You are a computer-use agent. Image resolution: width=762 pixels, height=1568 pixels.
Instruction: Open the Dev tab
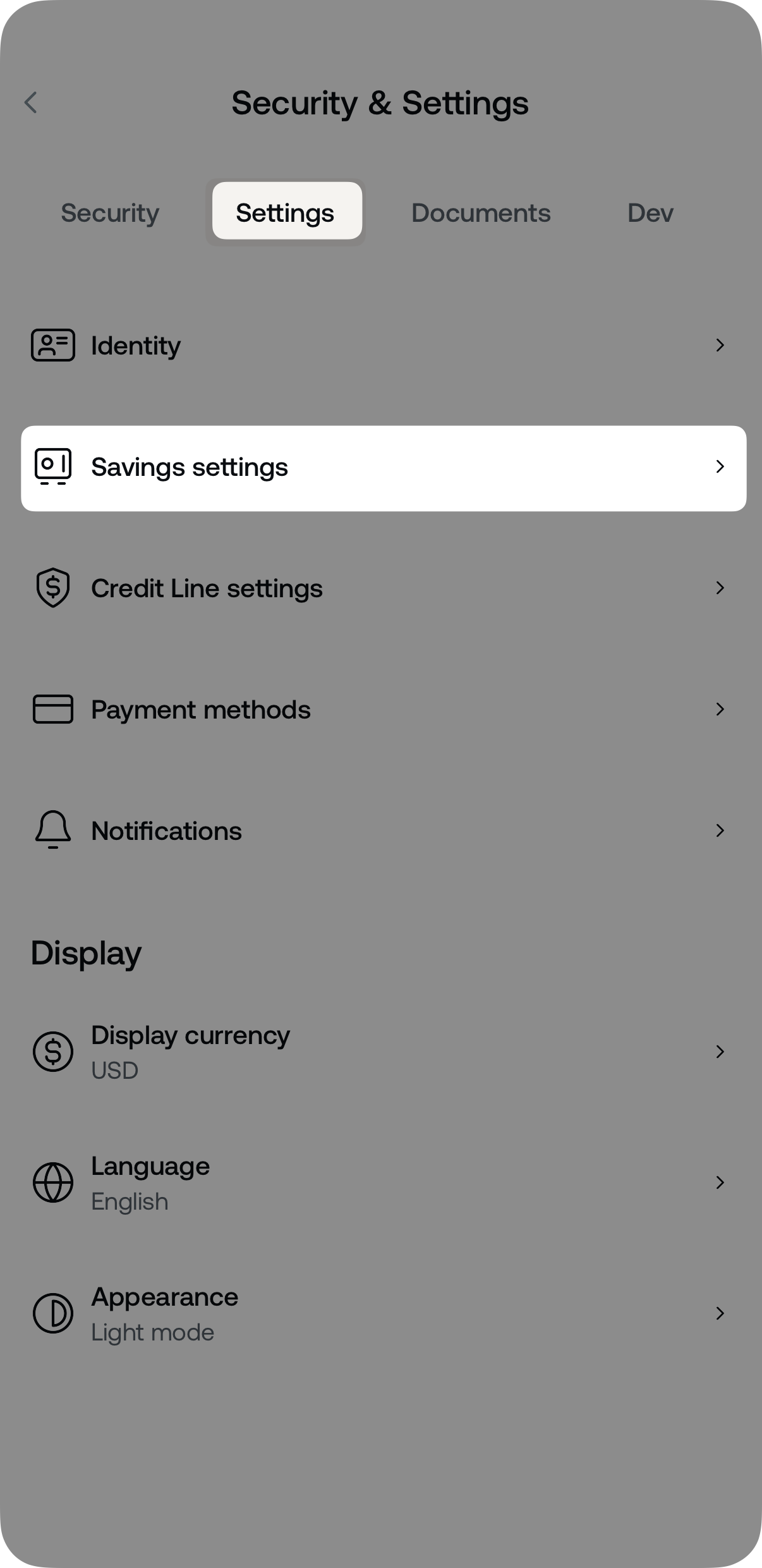click(650, 213)
